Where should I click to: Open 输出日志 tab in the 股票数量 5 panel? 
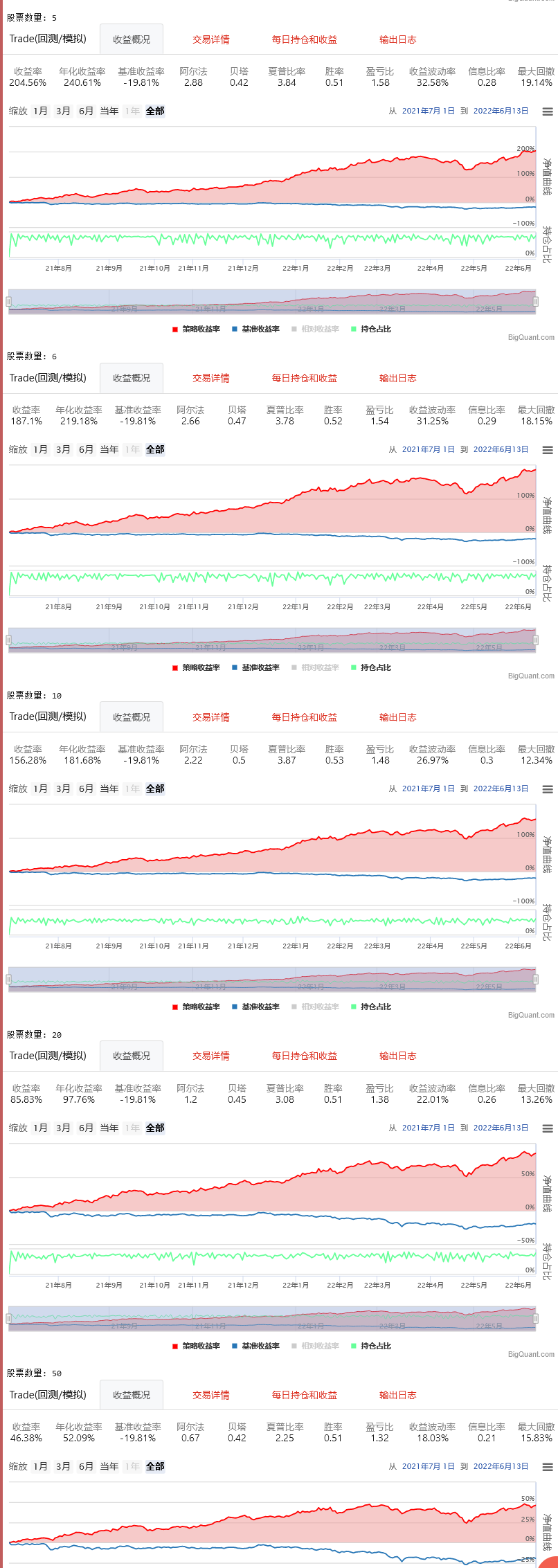pos(397,39)
